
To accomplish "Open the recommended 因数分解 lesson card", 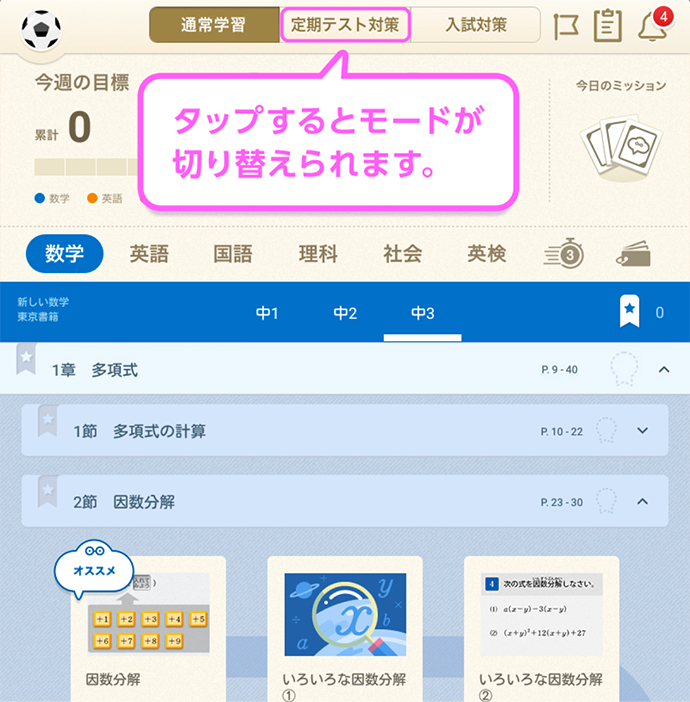I will pos(148,628).
